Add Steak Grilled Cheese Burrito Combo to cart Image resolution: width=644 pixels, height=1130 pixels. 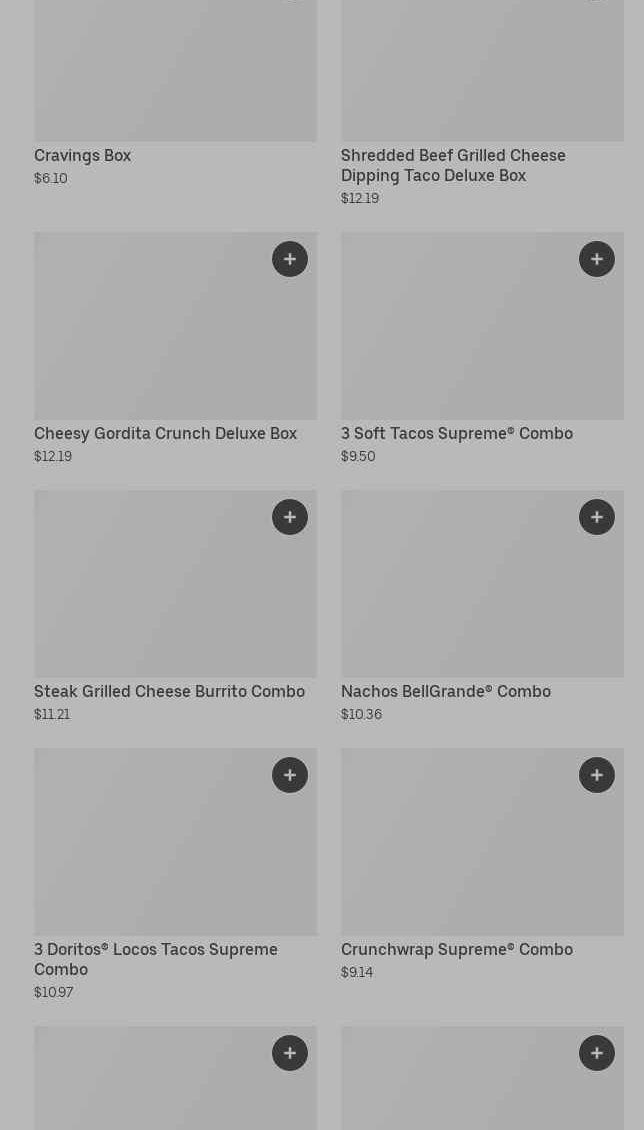290,517
